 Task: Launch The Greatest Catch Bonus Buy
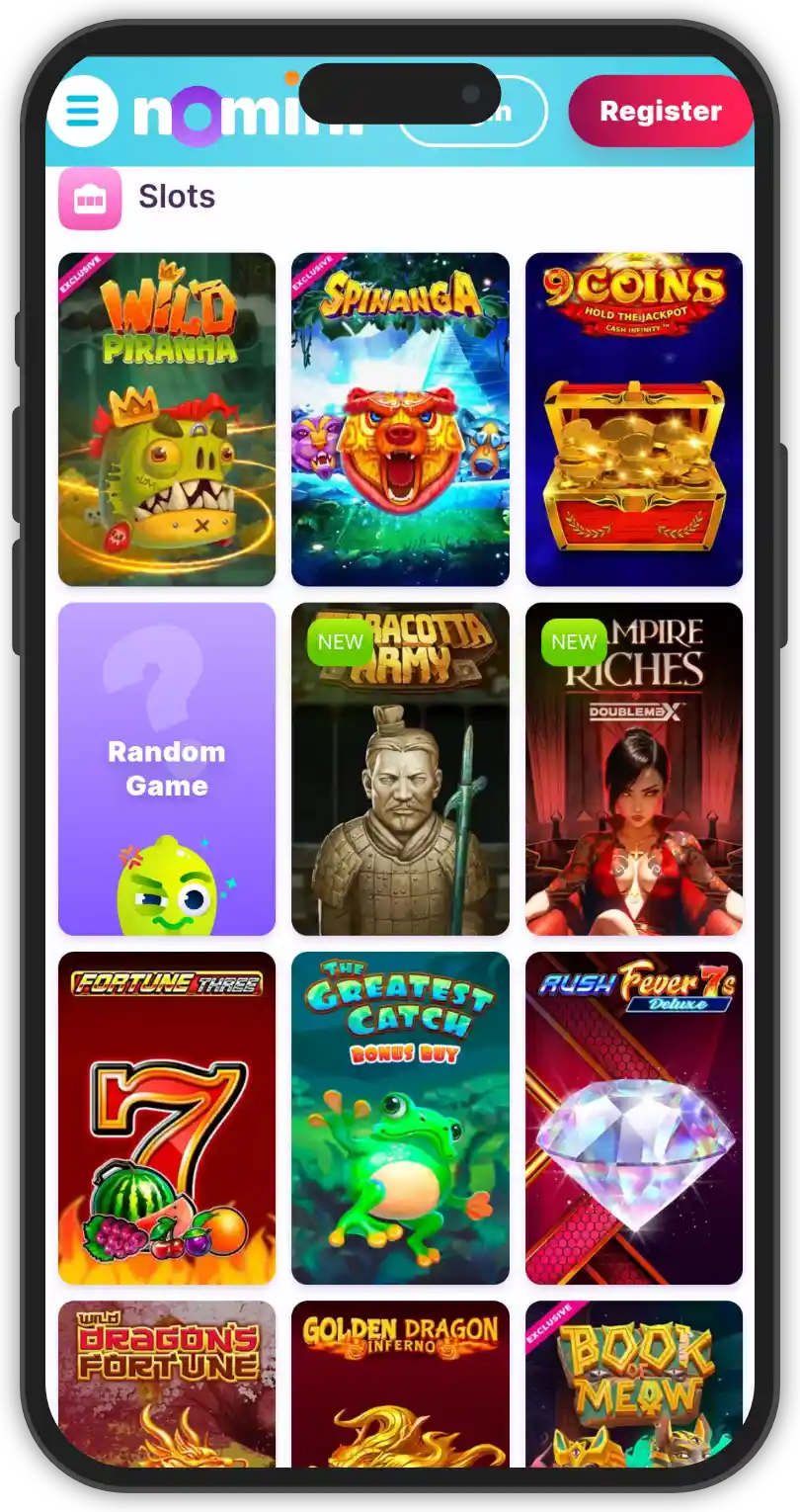click(x=400, y=1118)
